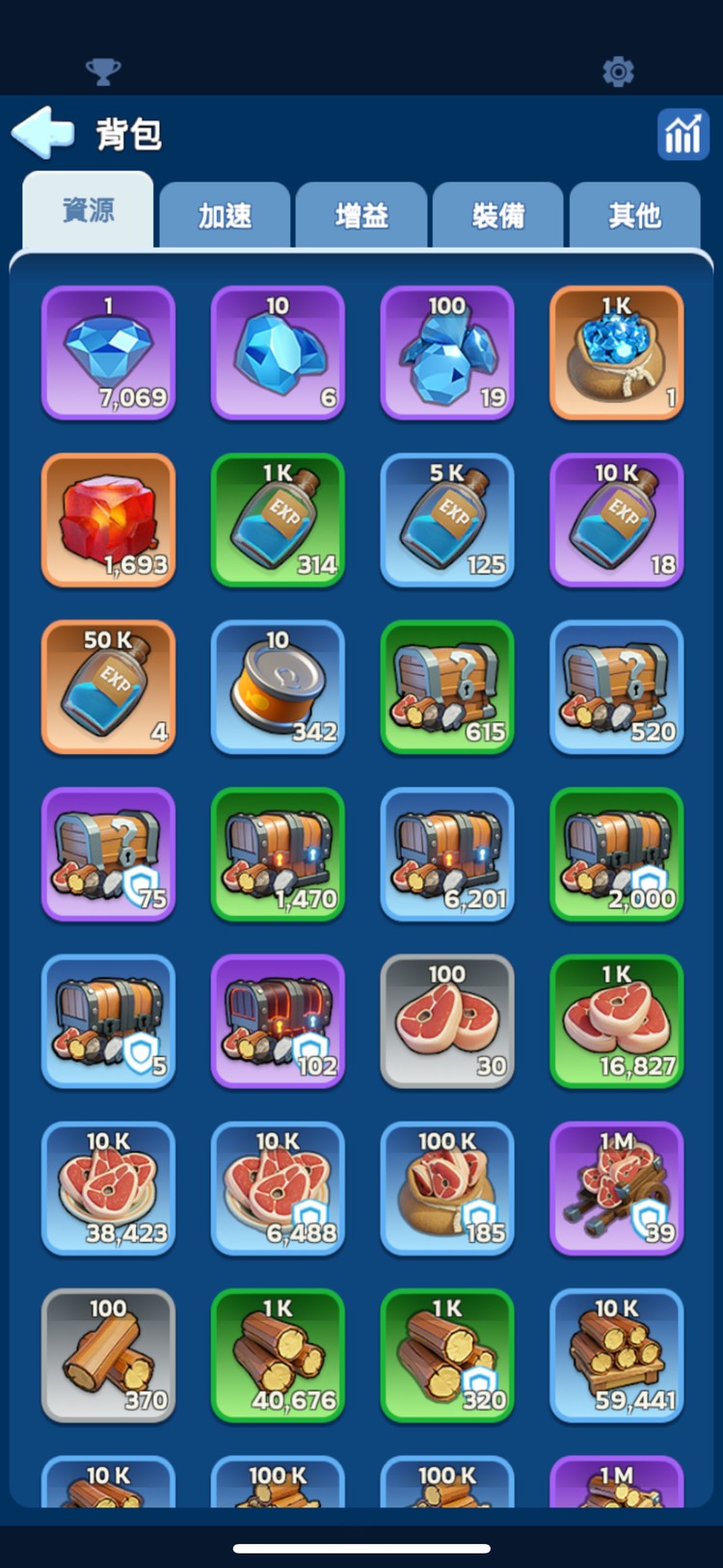Tap the 1K wood item with 40,676
723x1568 pixels.
pos(278,1356)
